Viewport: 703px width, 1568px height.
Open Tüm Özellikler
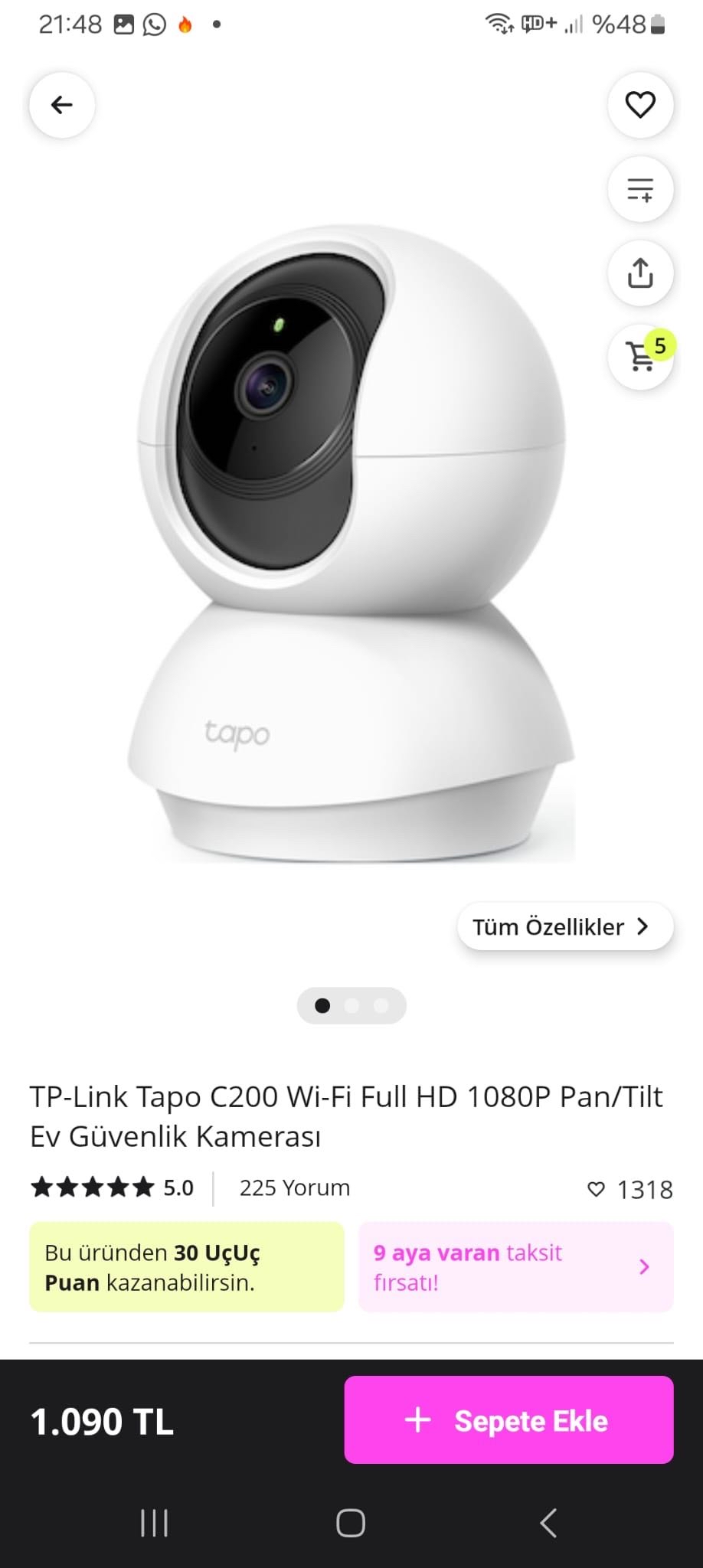coord(564,926)
